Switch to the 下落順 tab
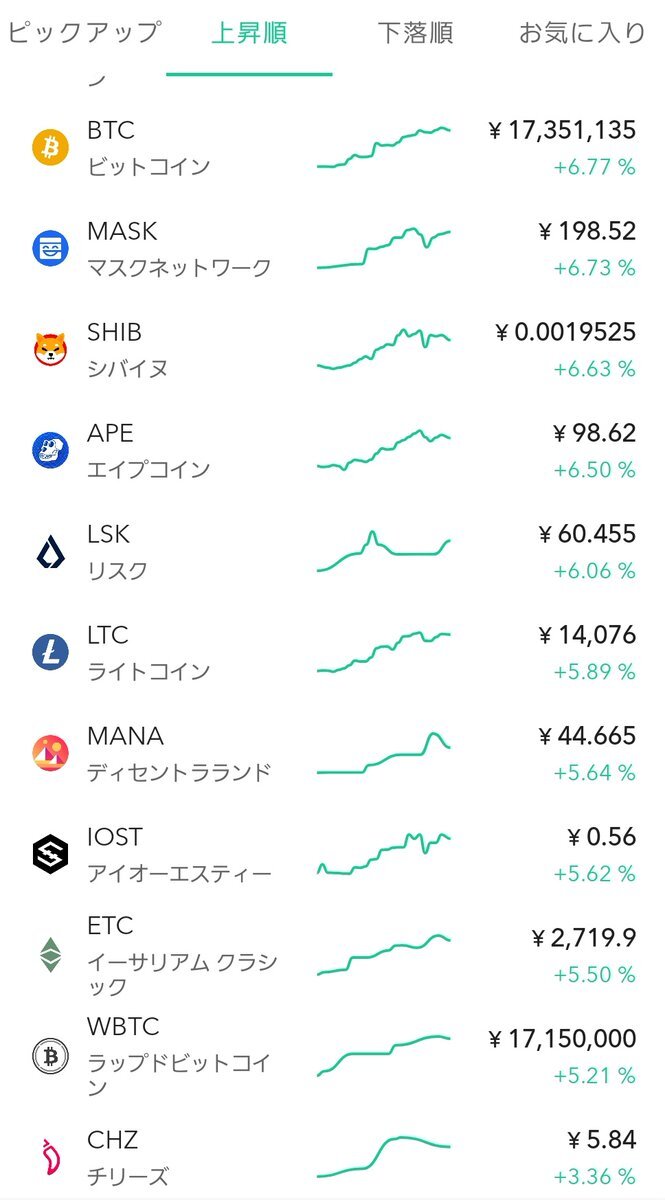This screenshot has width=665, height=1200. pyautogui.click(x=415, y=33)
